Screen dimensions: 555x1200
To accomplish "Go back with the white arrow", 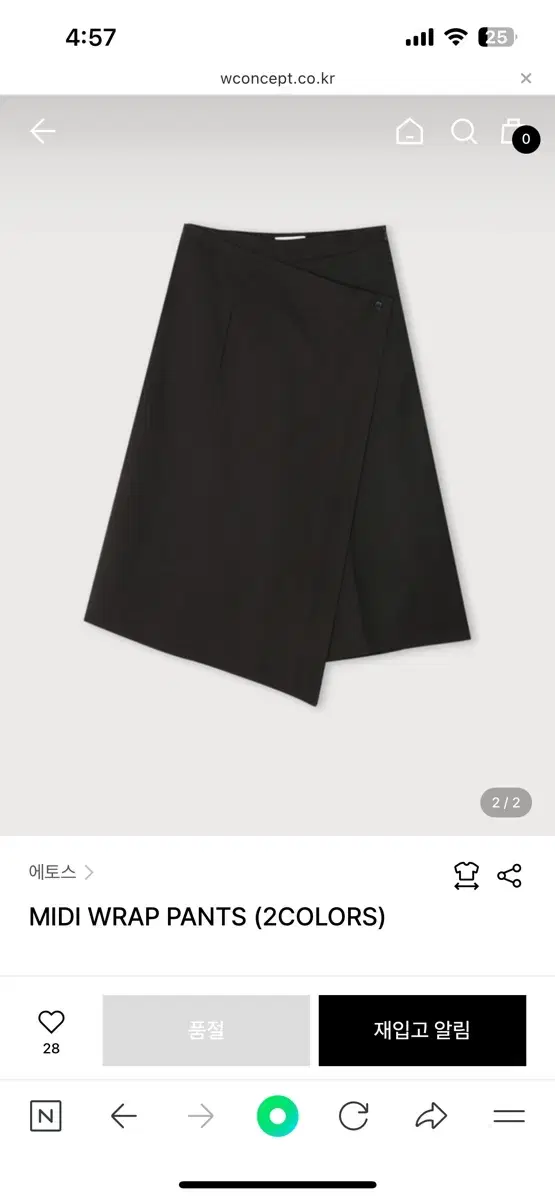I will pos(42,131).
